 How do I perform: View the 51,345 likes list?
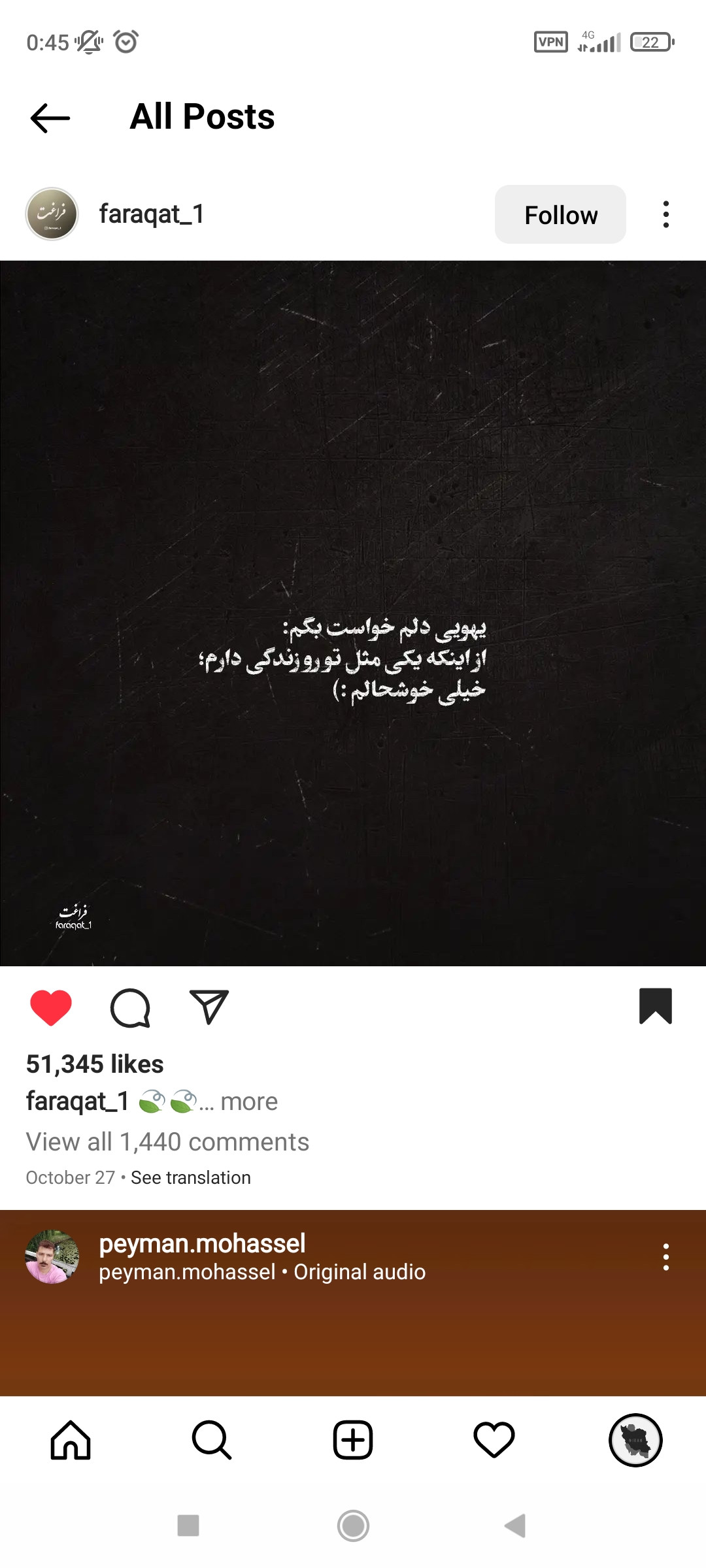click(x=95, y=1064)
